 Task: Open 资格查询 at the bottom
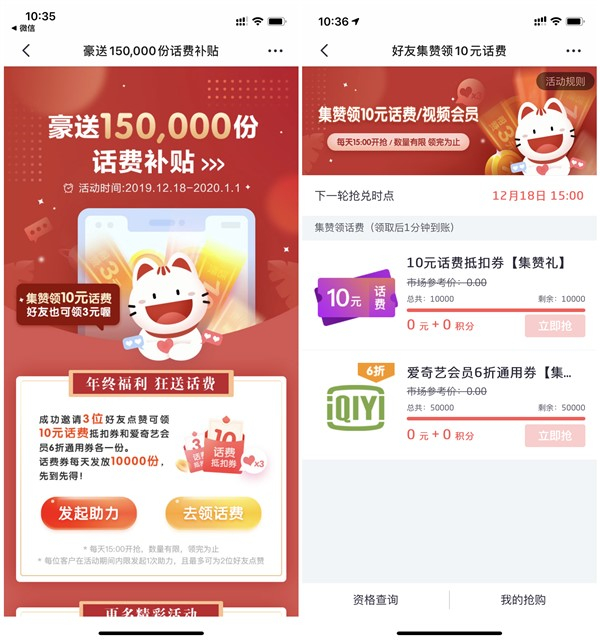(375, 600)
